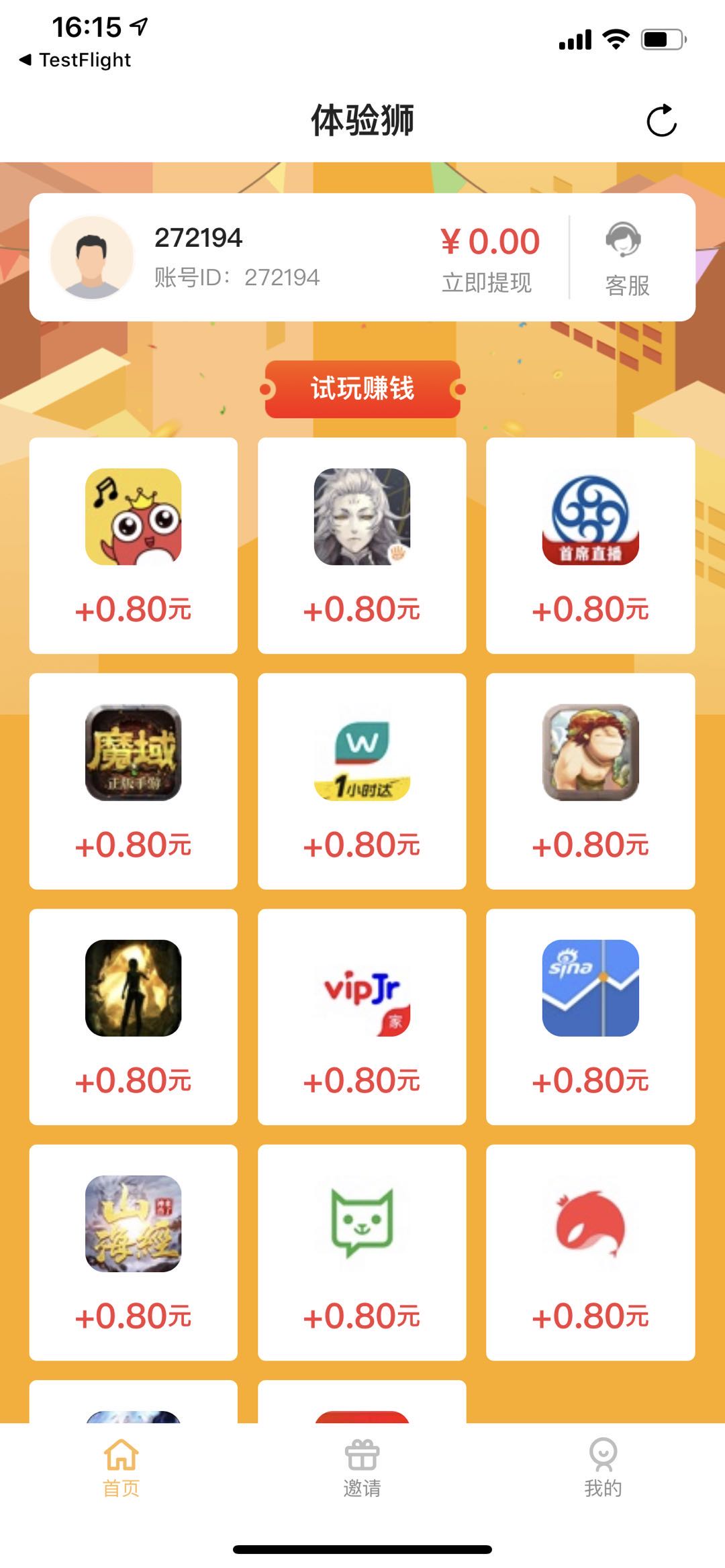Open the Sina finance app task
Screen dimensions: 725x1568
590,1016
